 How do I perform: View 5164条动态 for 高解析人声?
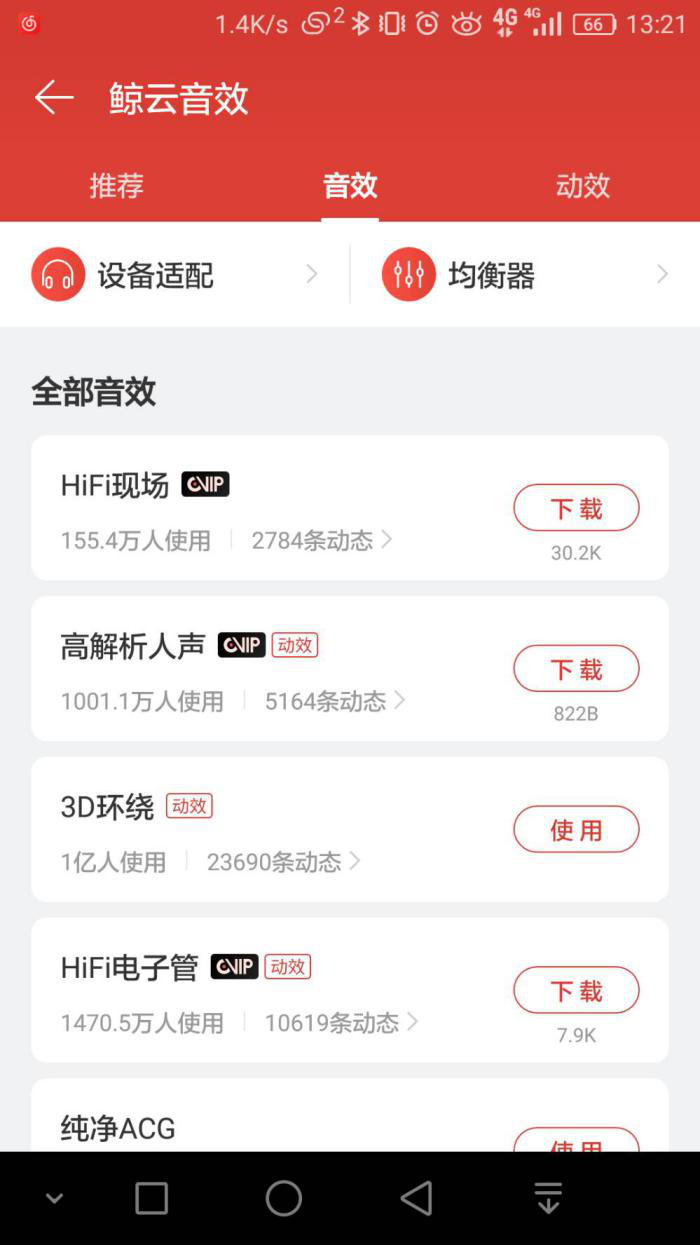point(334,702)
